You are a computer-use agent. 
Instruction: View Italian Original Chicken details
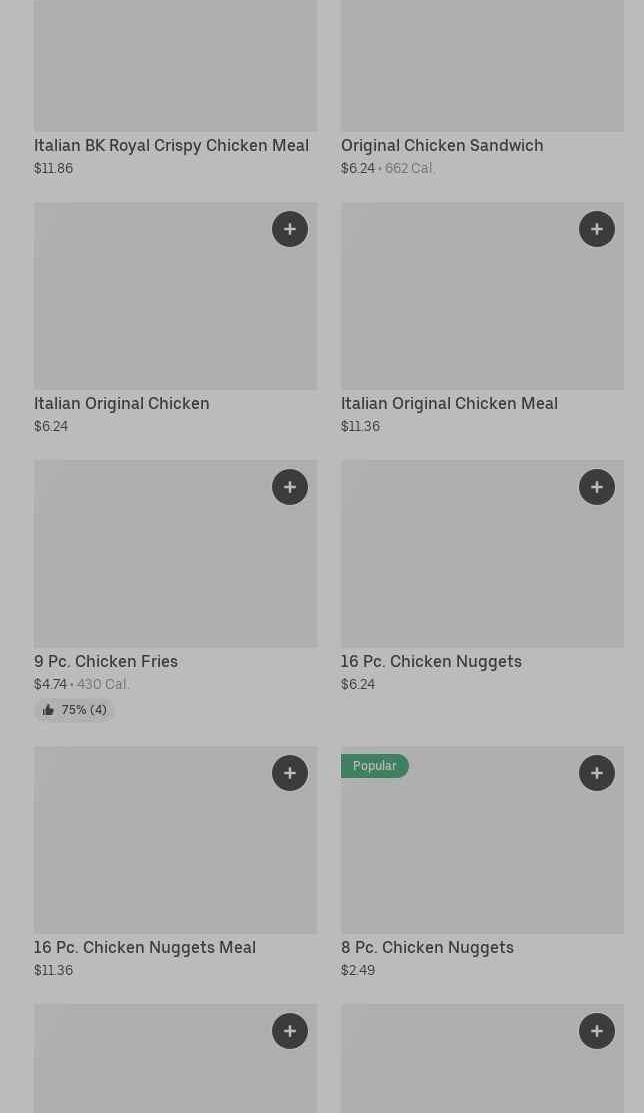[122, 404]
